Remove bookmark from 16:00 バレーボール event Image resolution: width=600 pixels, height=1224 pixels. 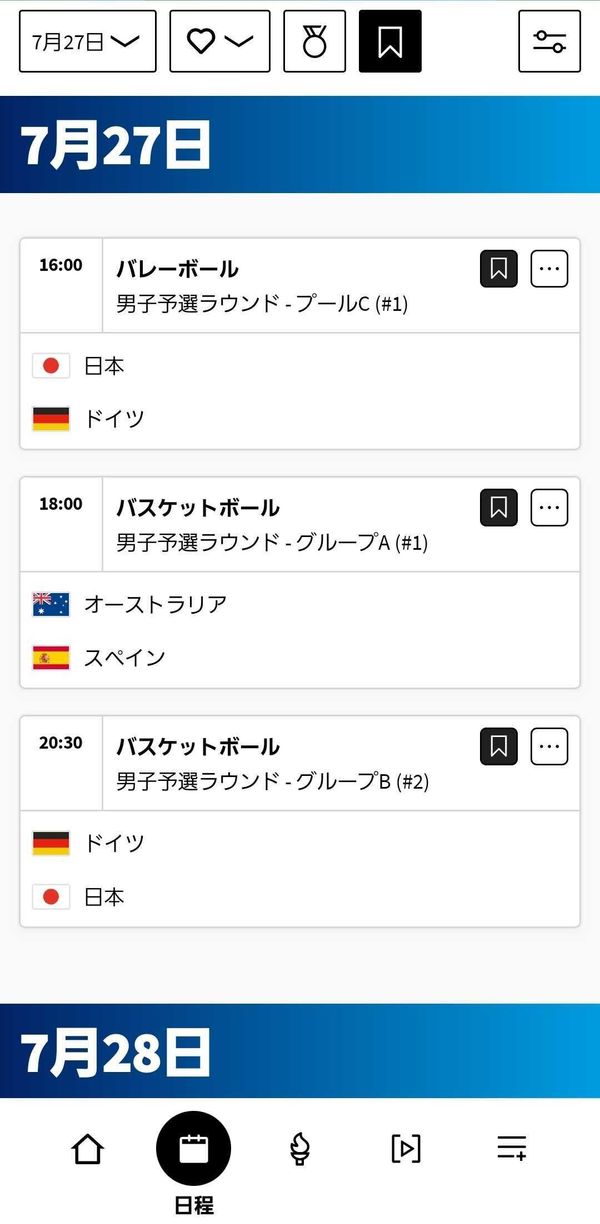click(x=499, y=269)
